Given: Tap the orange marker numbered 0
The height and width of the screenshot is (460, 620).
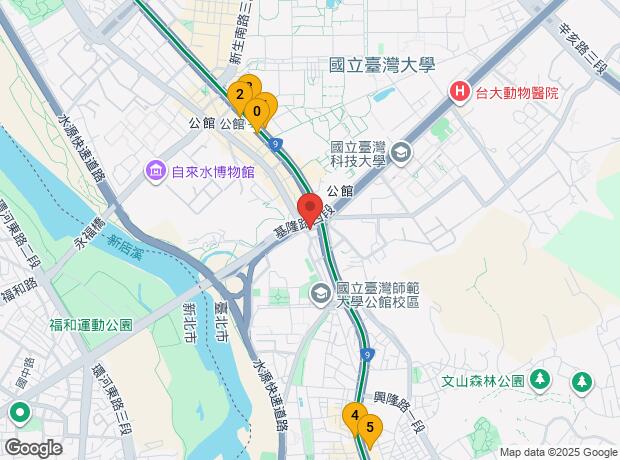Looking at the screenshot, I should point(258,111).
